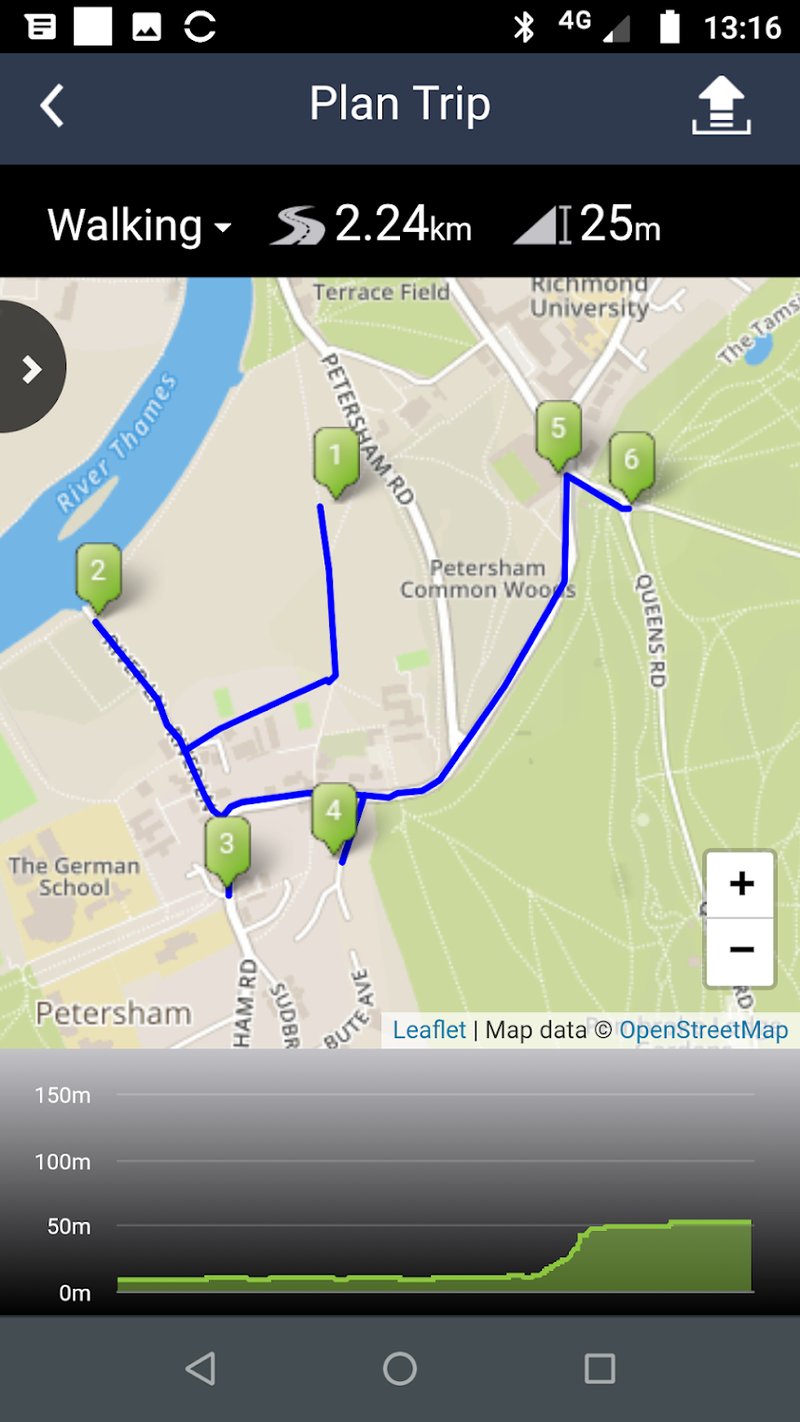Open the Leaflet link
The image size is (800, 1422).
pyautogui.click(x=429, y=1030)
